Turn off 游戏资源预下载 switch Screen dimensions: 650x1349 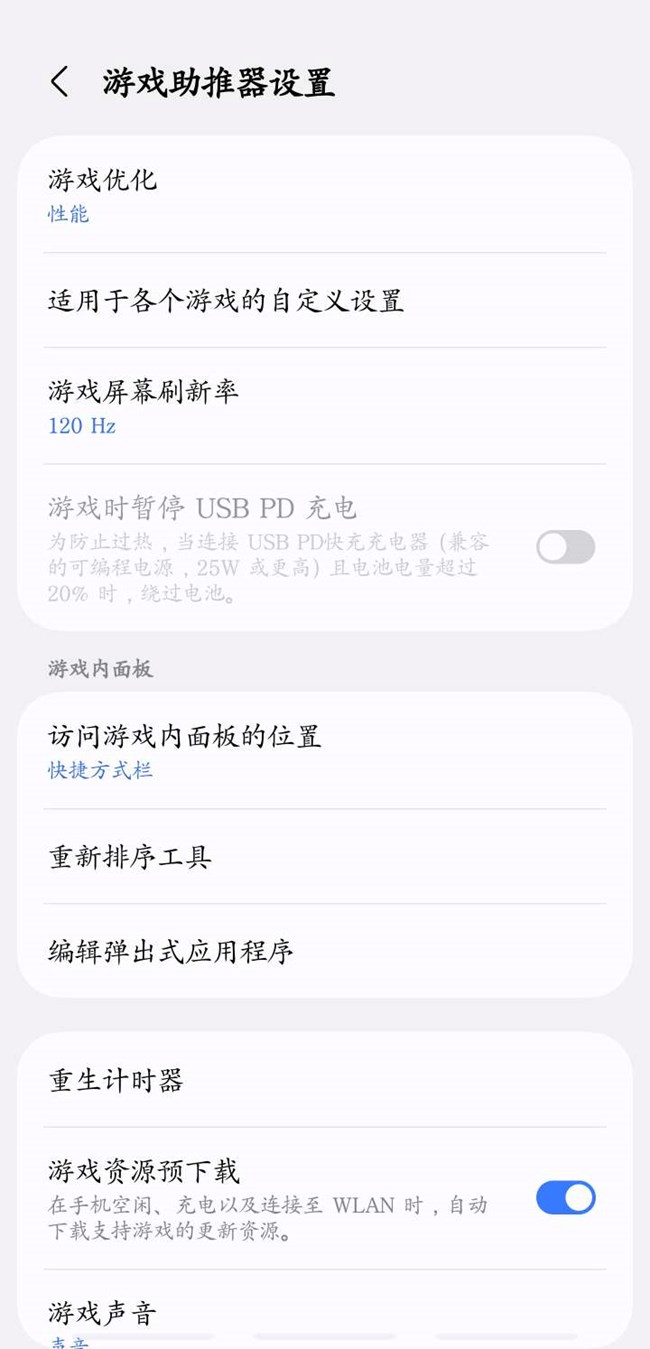coord(565,1197)
